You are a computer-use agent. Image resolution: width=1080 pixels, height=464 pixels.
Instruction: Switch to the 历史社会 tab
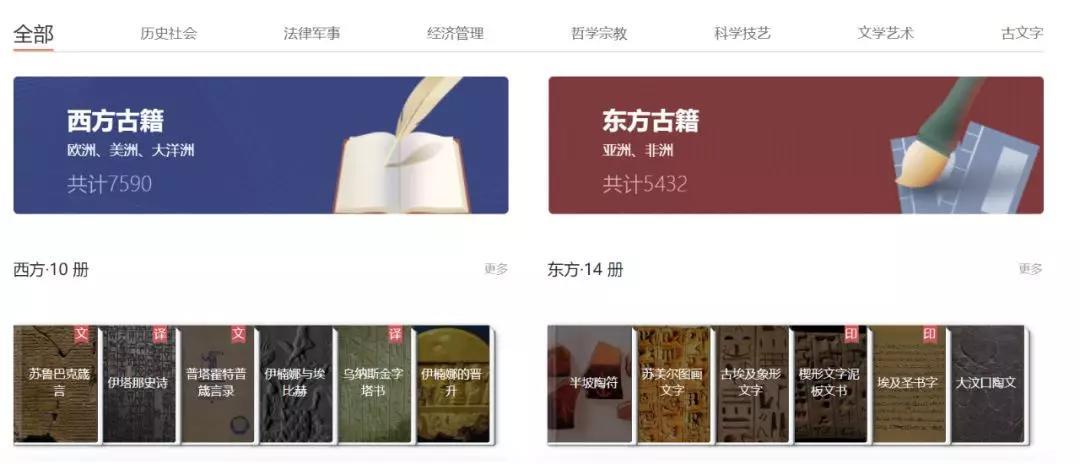pos(168,33)
